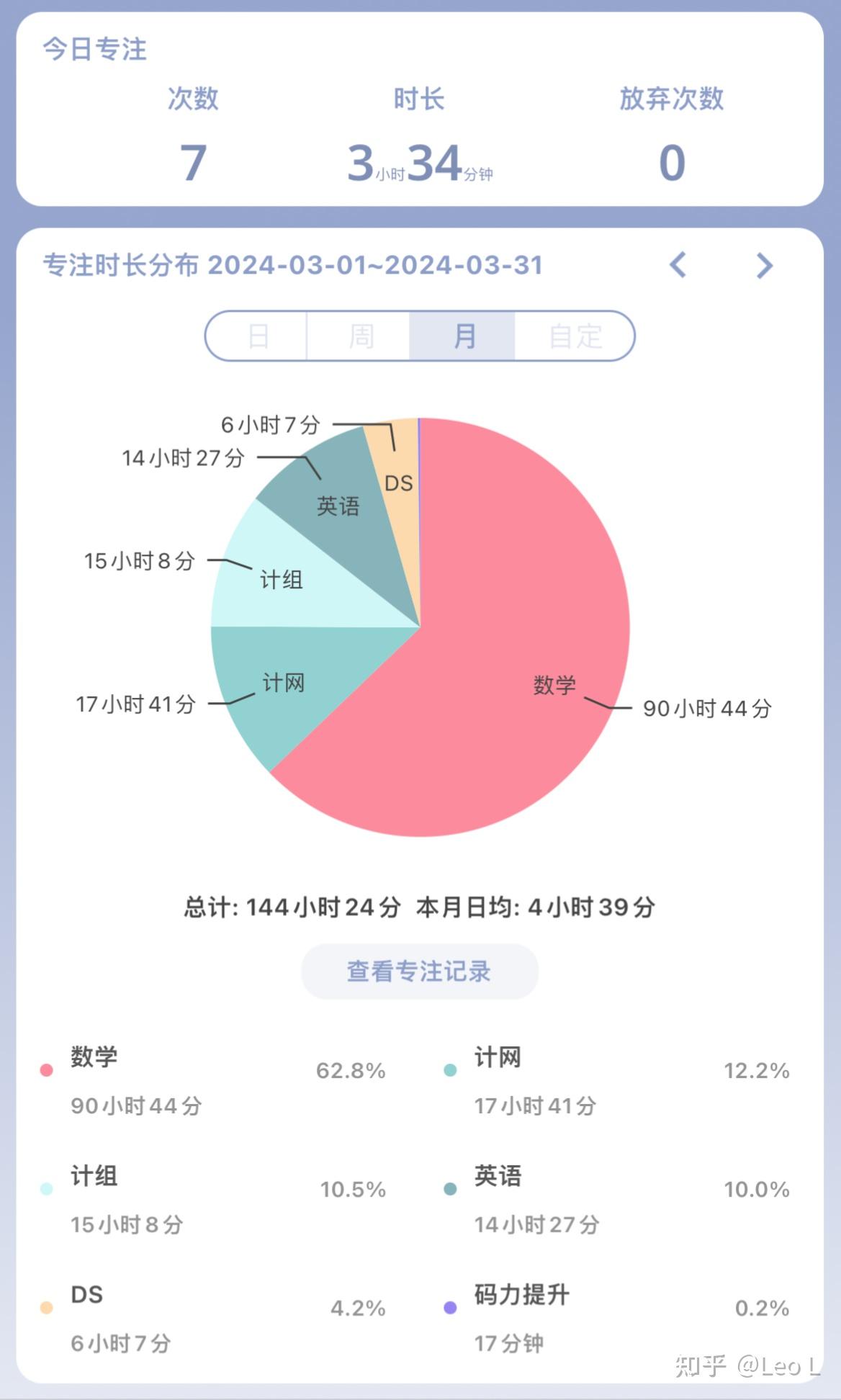Go to the next month with the right arrow
This screenshot has width=841, height=1400.
pyautogui.click(x=765, y=266)
